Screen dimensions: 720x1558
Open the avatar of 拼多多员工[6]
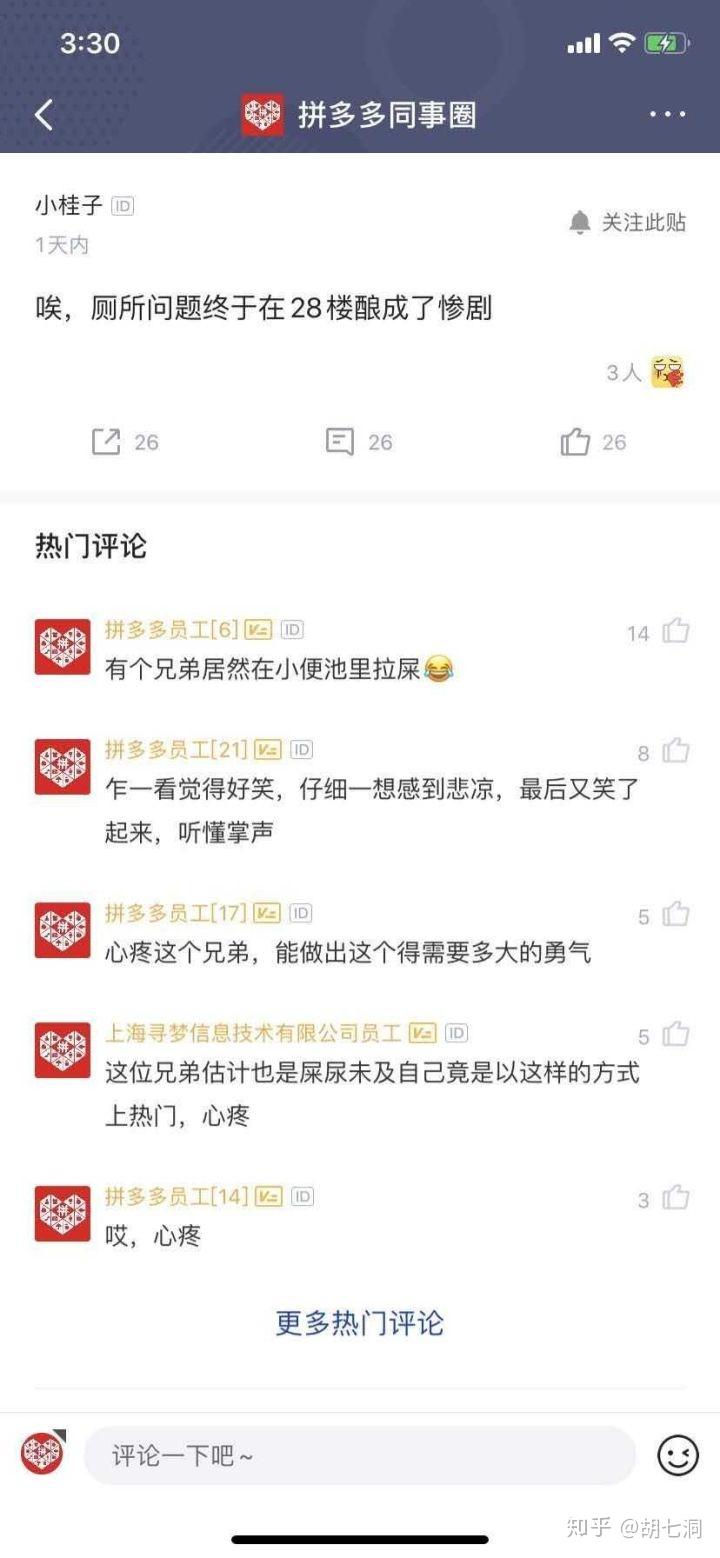pos(62,647)
